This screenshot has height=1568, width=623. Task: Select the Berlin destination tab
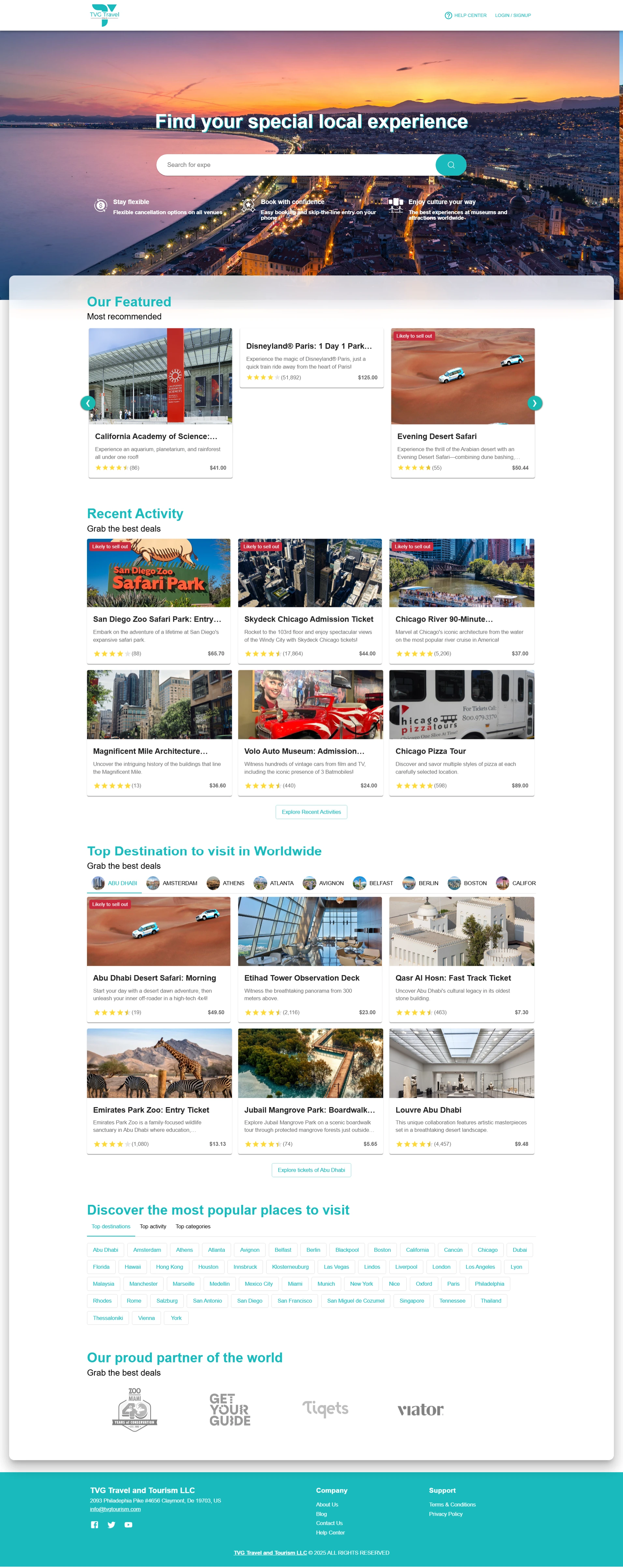[x=420, y=883]
